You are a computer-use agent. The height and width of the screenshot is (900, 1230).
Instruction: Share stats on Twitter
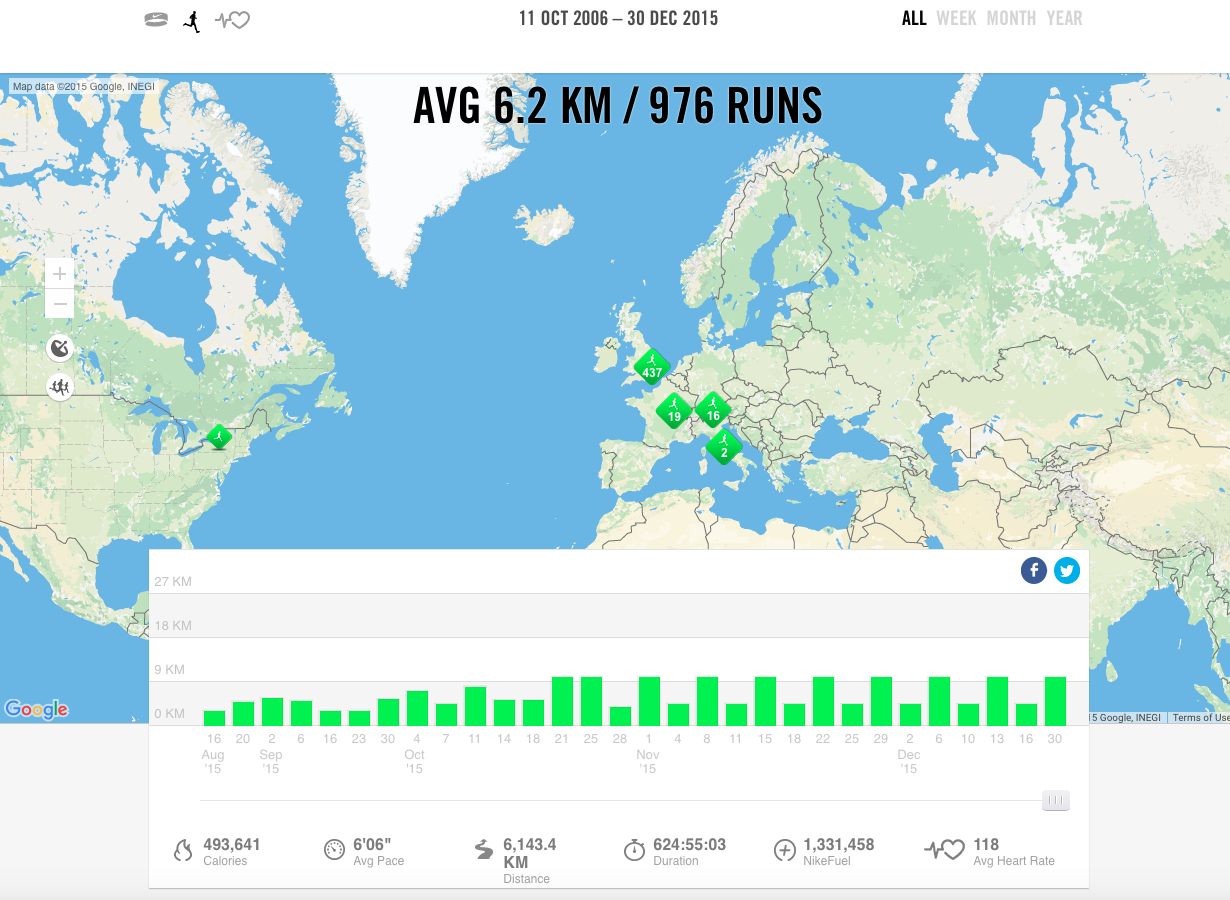[x=1067, y=571]
